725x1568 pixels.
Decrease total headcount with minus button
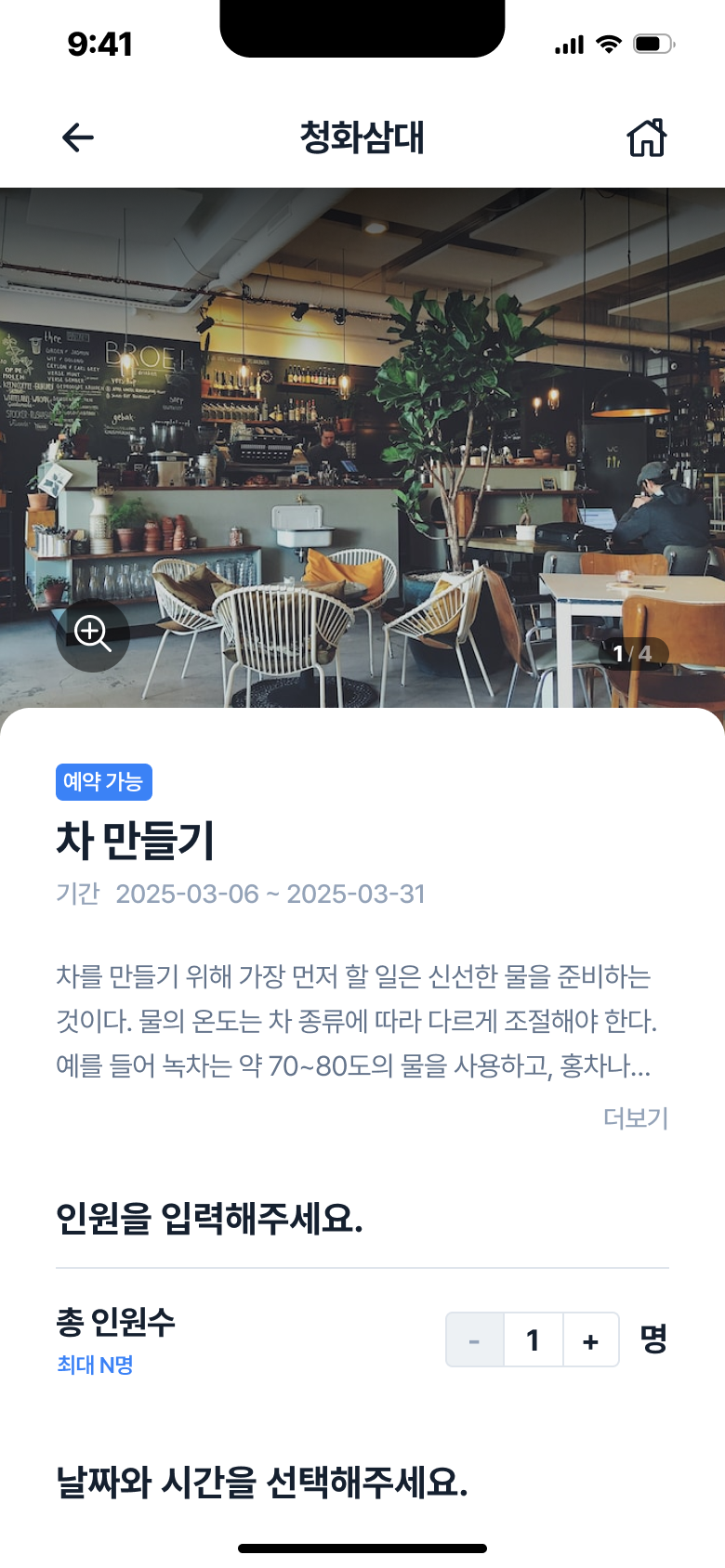474,1340
